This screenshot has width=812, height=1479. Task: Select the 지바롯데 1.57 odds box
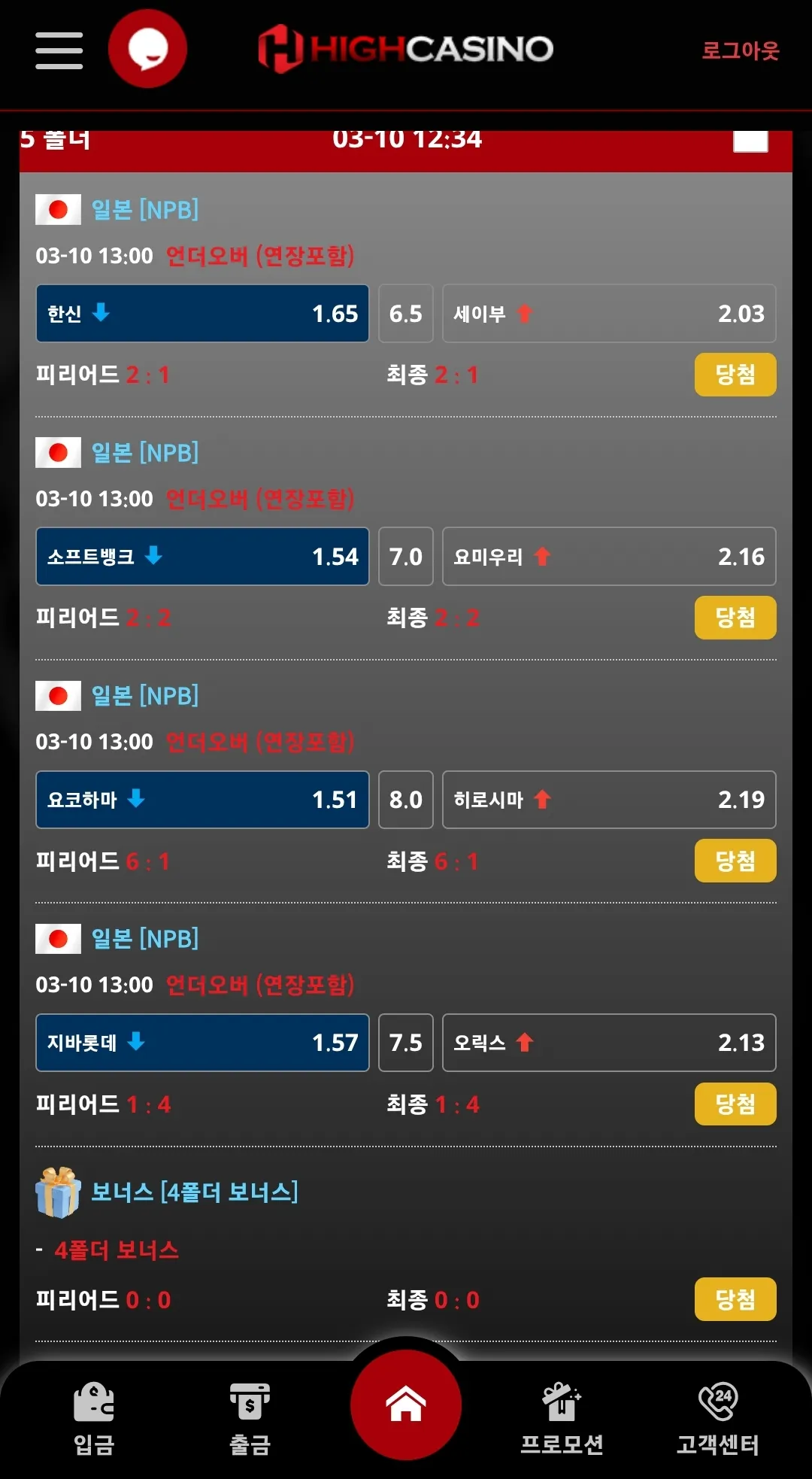202,1043
